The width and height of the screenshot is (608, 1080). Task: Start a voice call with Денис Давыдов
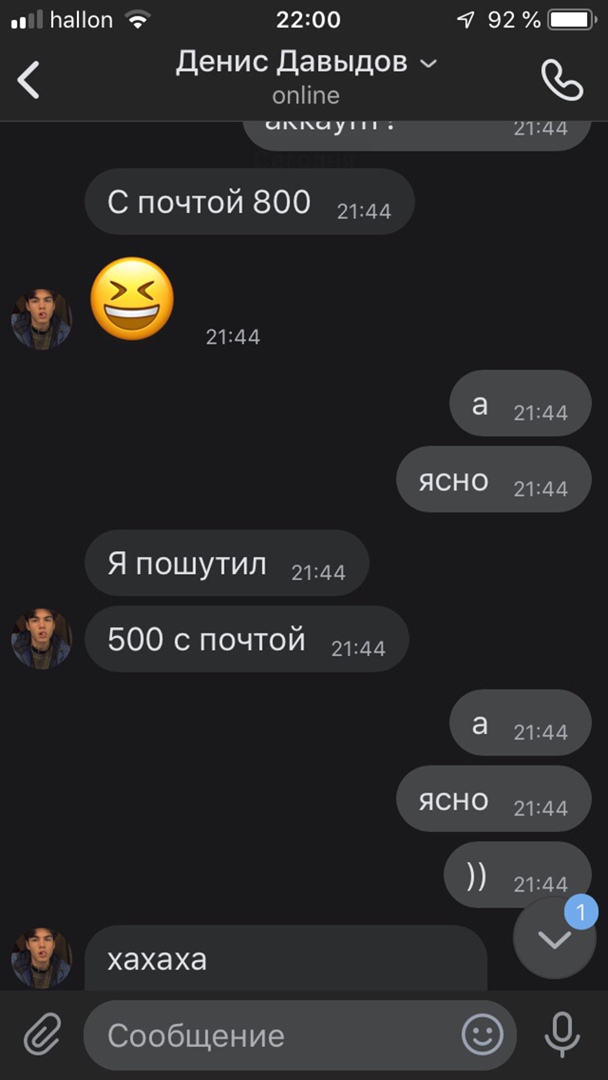pyautogui.click(x=561, y=79)
